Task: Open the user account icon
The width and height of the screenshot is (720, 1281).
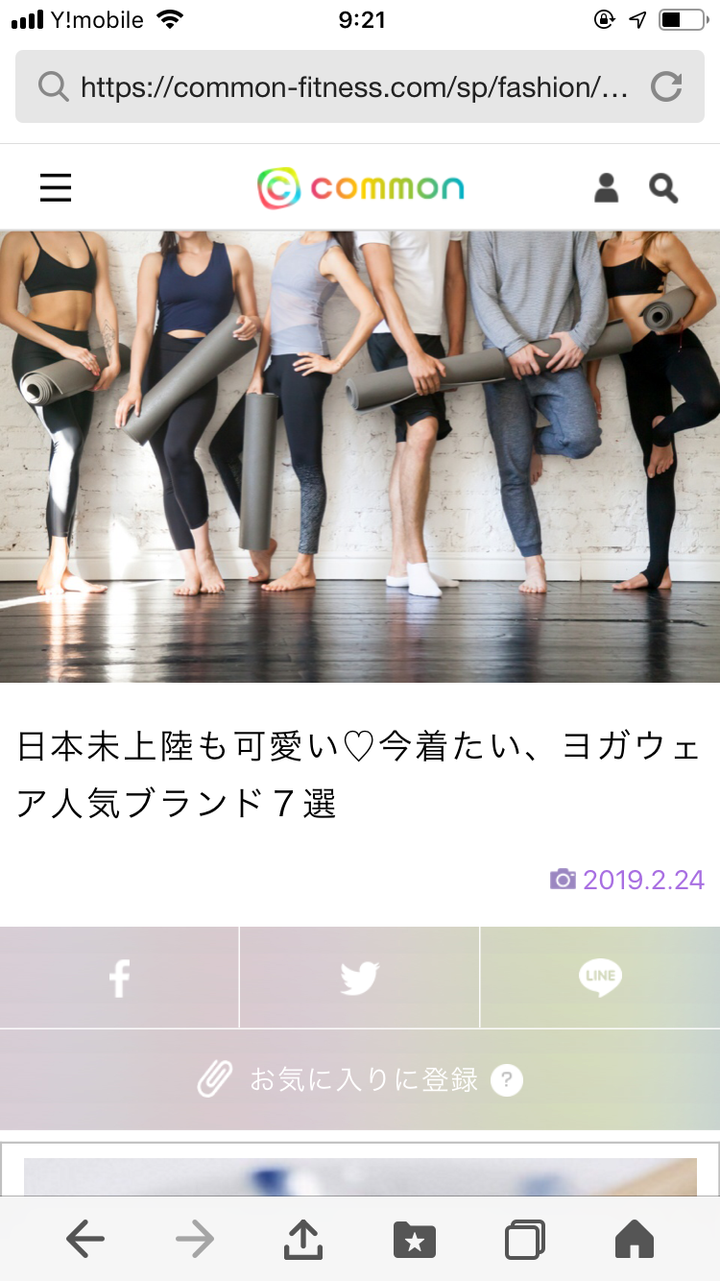Action: 606,188
